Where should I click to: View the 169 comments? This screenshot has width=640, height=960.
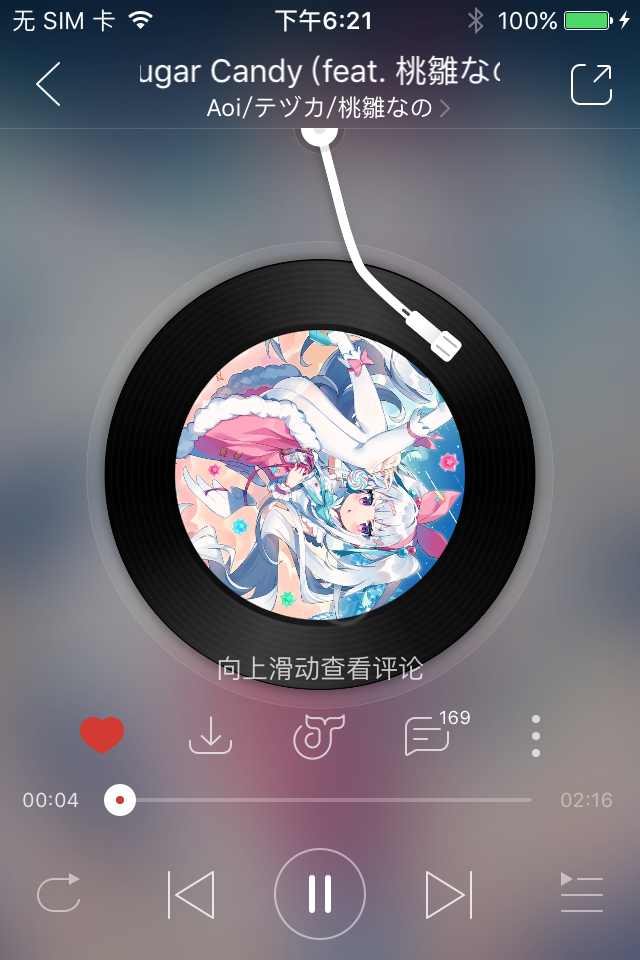click(428, 736)
